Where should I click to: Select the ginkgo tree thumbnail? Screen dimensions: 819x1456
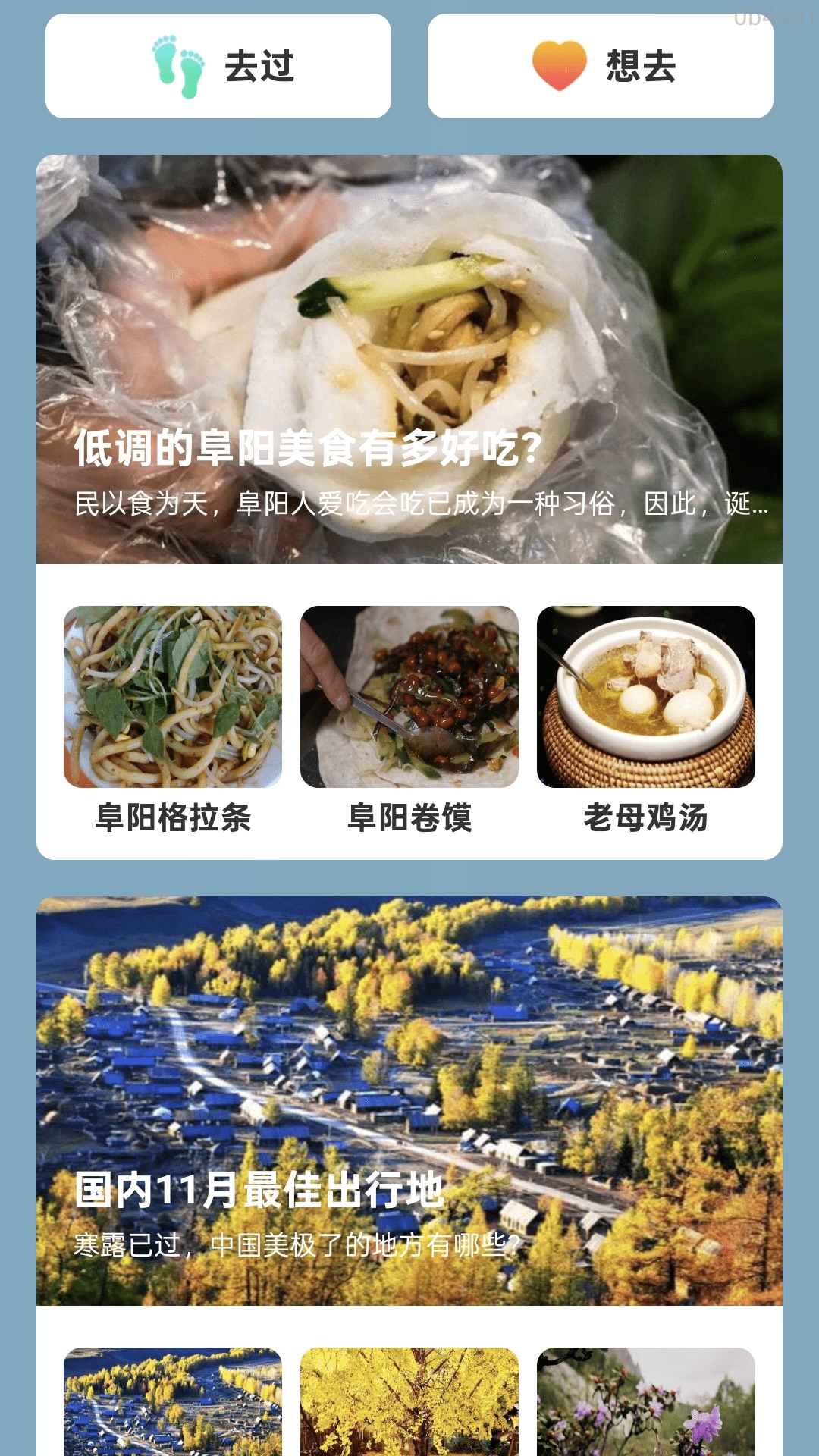[x=409, y=1410]
